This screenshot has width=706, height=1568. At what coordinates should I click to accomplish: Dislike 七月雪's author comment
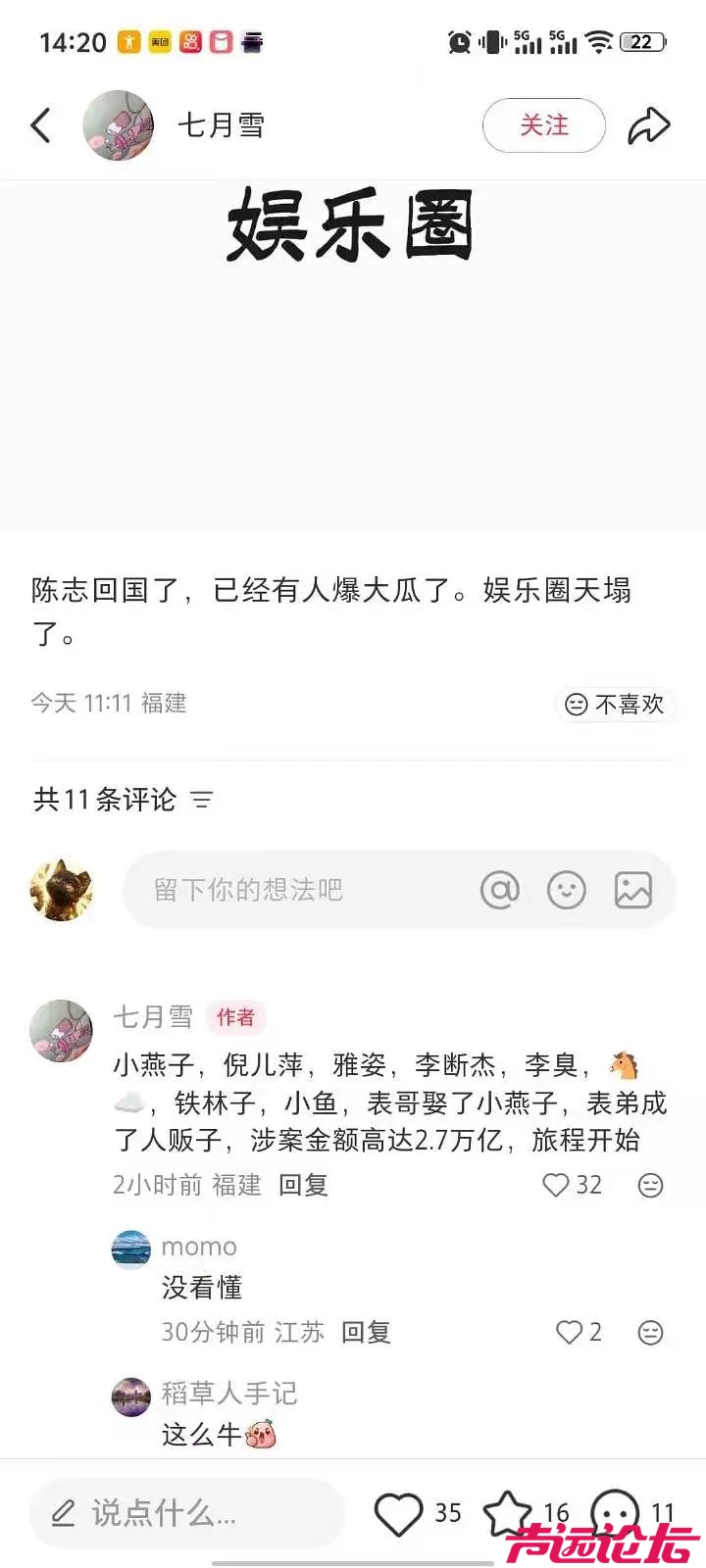click(650, 1186)
